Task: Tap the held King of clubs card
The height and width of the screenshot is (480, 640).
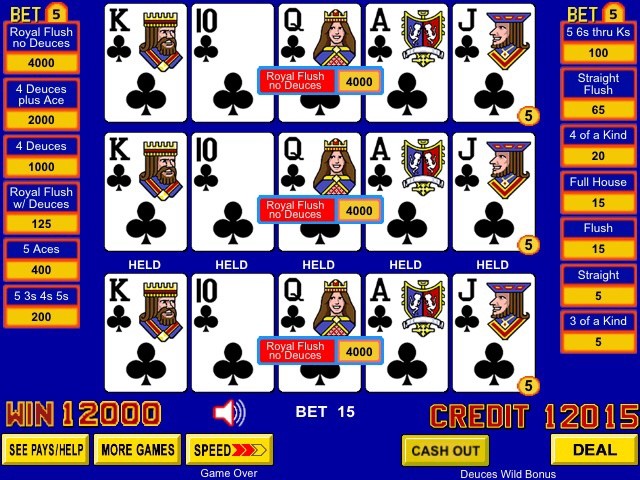Action: (145, 332)
